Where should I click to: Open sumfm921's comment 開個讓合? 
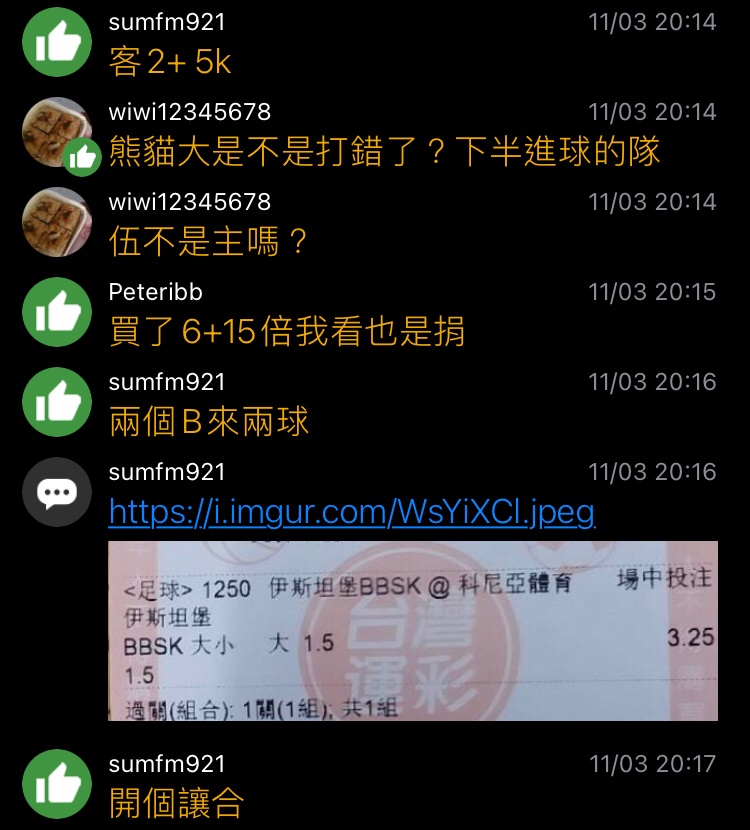coord(176,802)
